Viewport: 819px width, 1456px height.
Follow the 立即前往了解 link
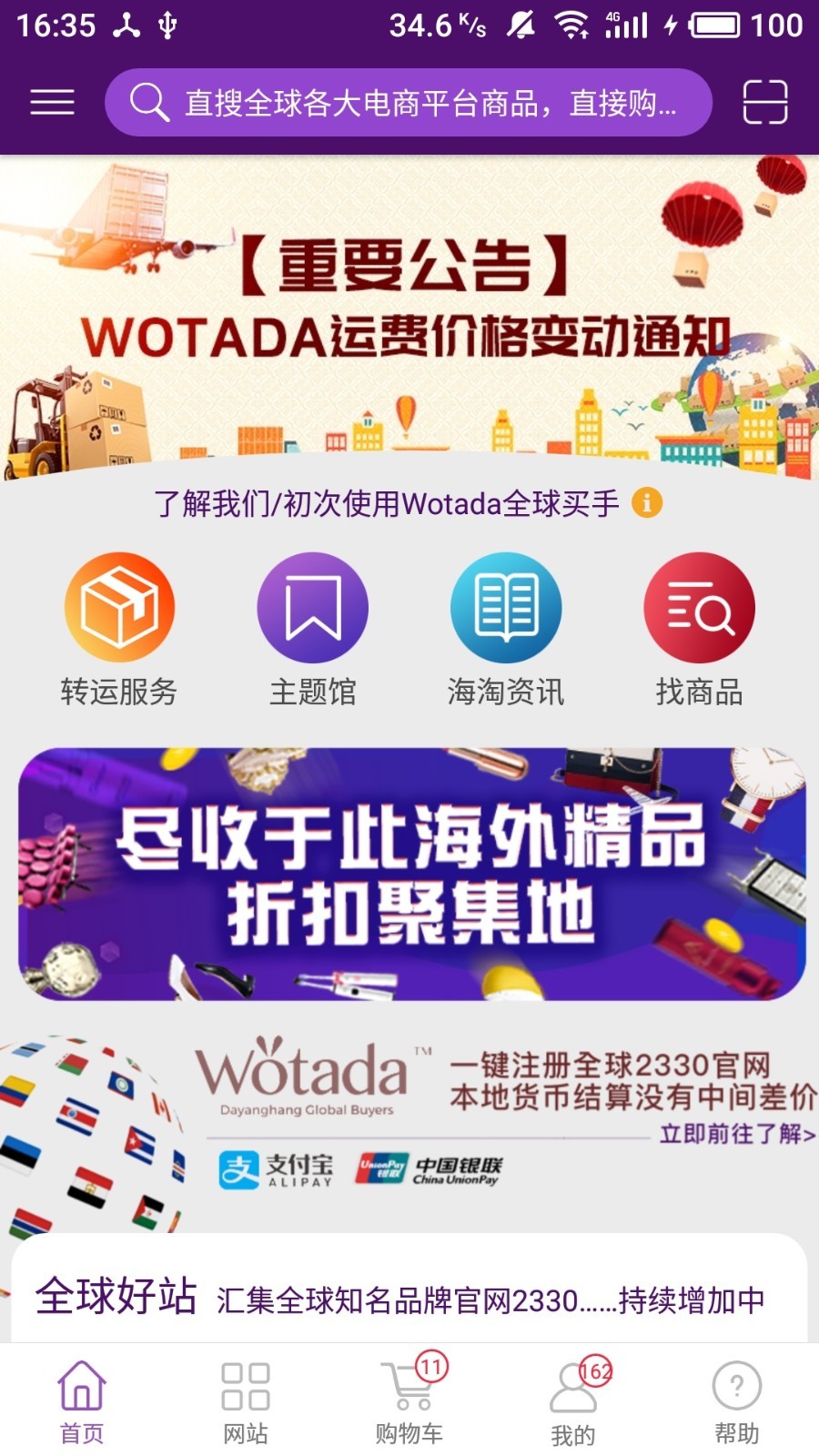pyautogui.click(x=736, y=1134)
